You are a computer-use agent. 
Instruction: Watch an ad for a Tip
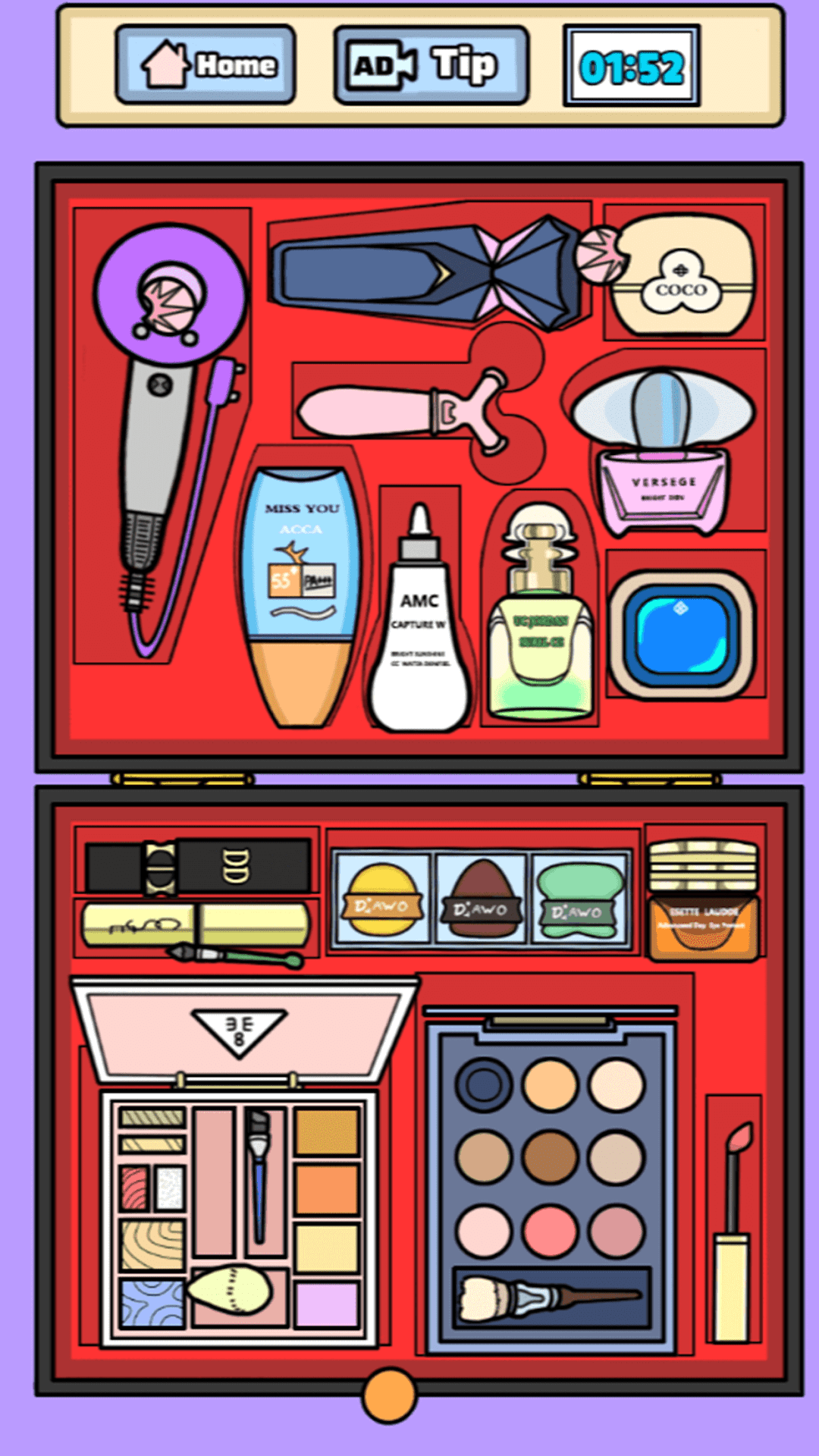pyautogui.click(x=431, y=64)
